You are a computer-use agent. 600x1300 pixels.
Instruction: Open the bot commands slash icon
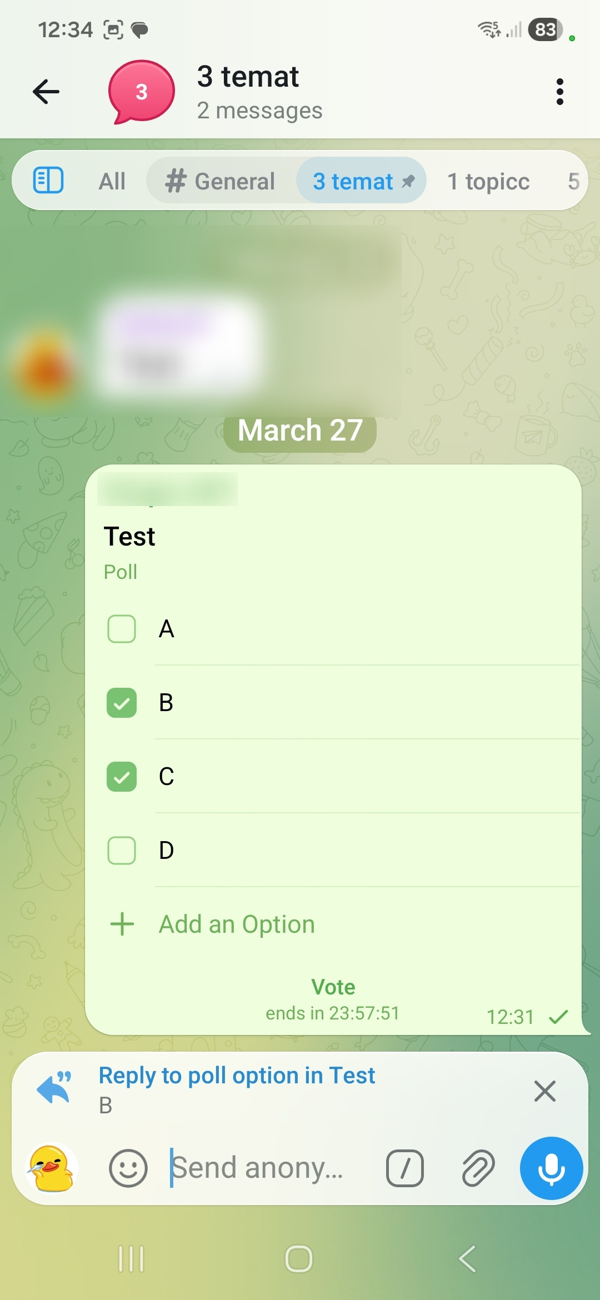[404, 1168]
